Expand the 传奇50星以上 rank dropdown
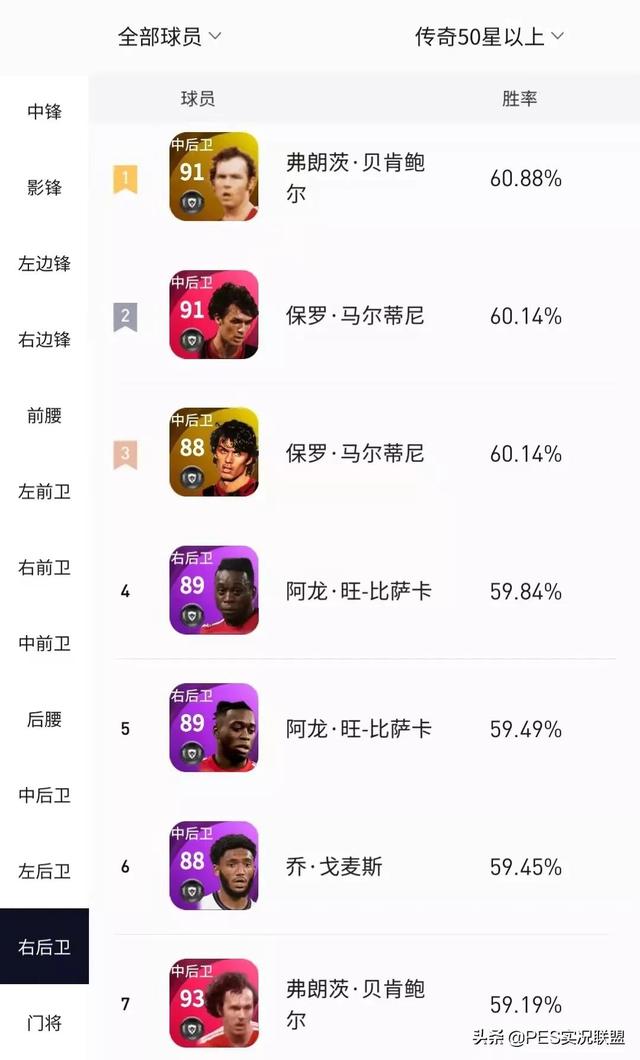 [489, 37]
